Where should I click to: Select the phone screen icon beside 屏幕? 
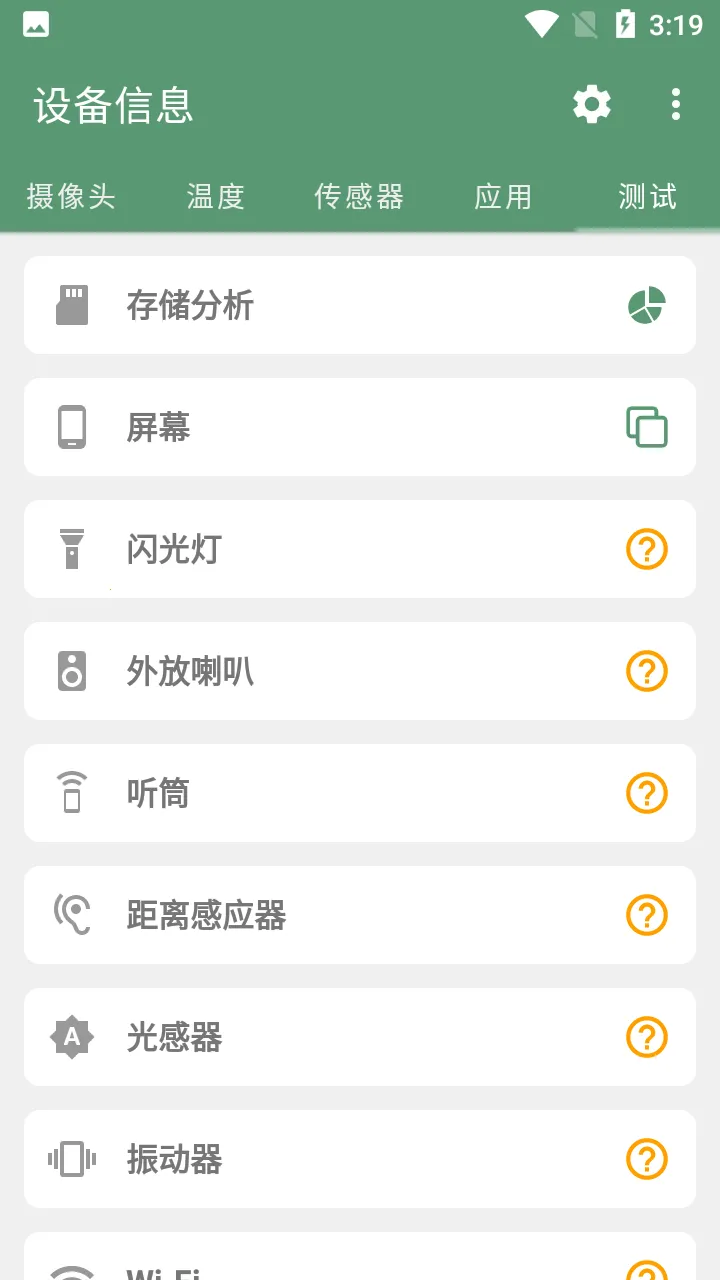click(x=71, y=427)
